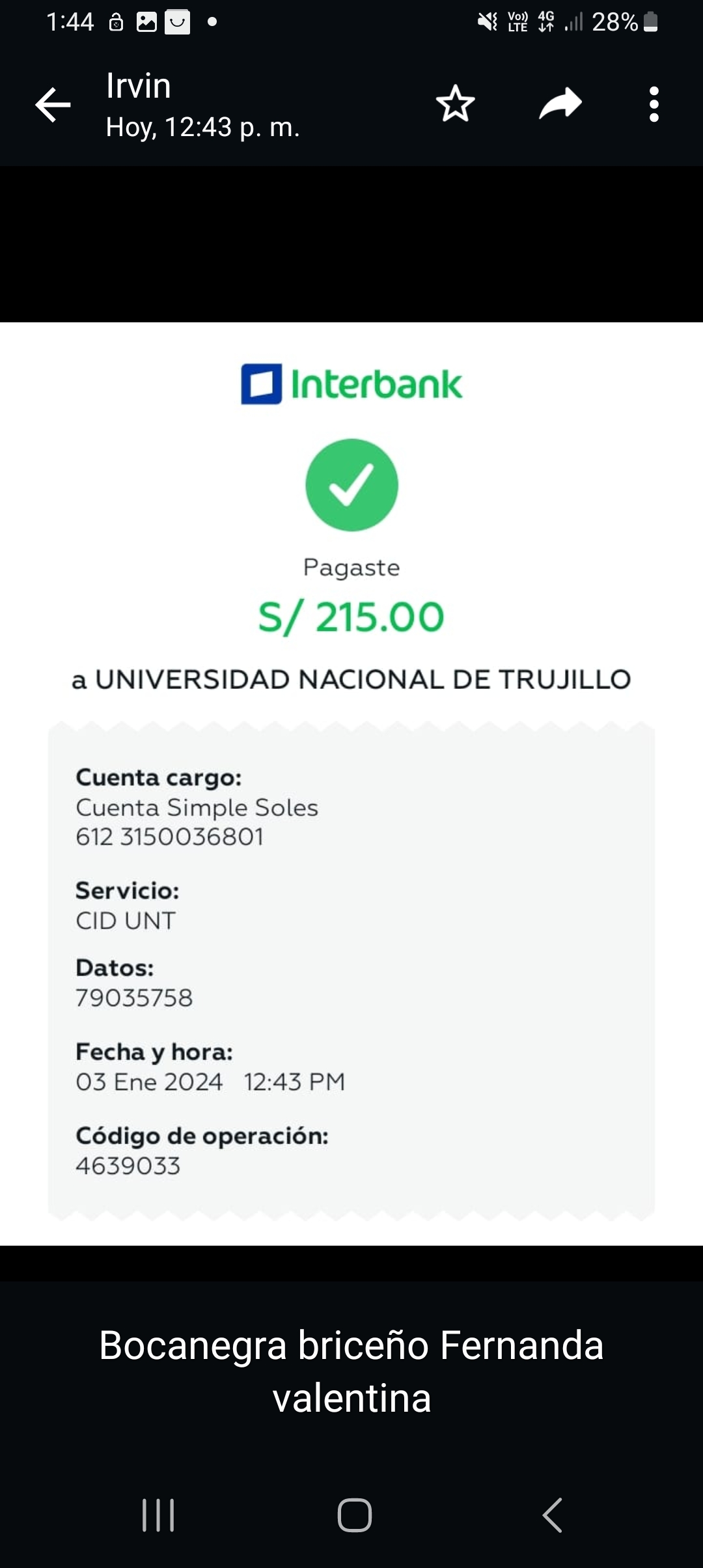
Task: Star this image message
Action: coord(455,104)
